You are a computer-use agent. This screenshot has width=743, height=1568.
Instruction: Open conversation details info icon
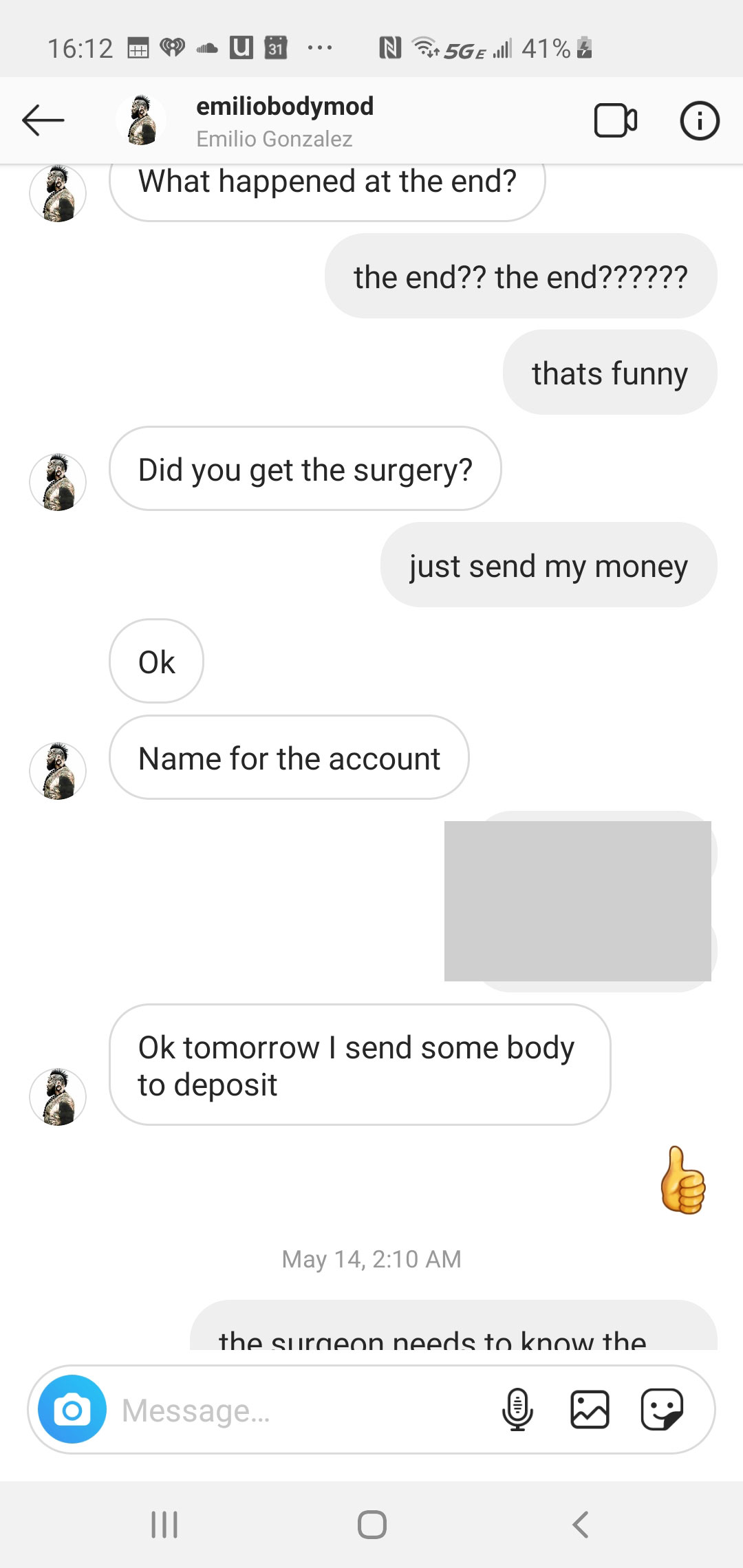coord(699,121)
